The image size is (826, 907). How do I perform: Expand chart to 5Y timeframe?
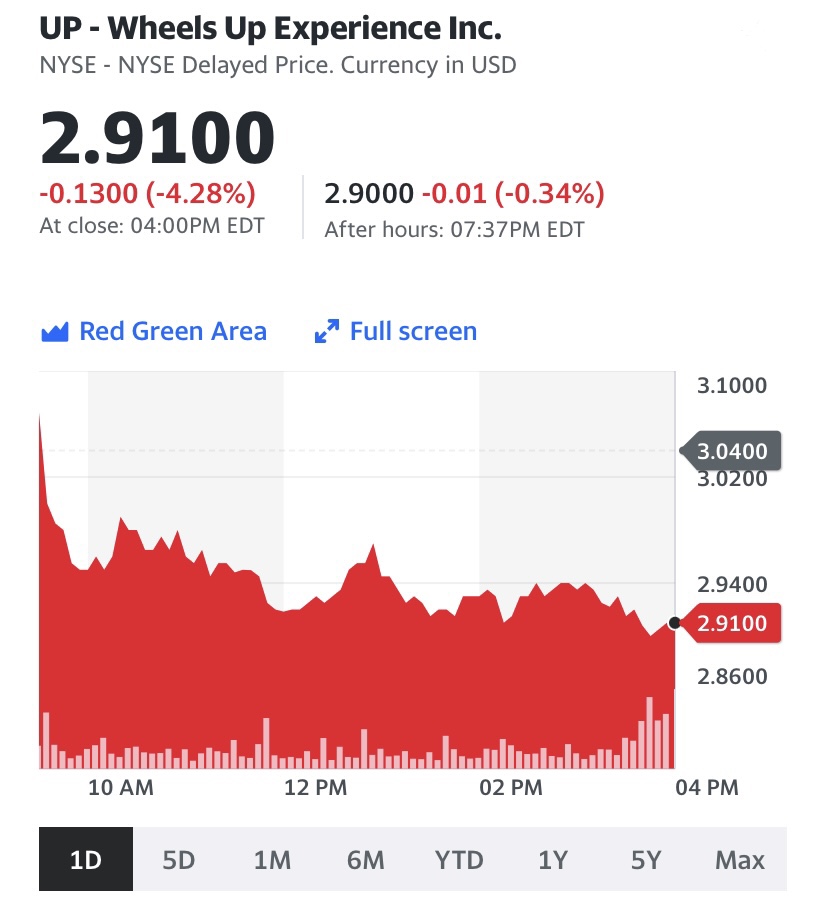tap(644, 858)
